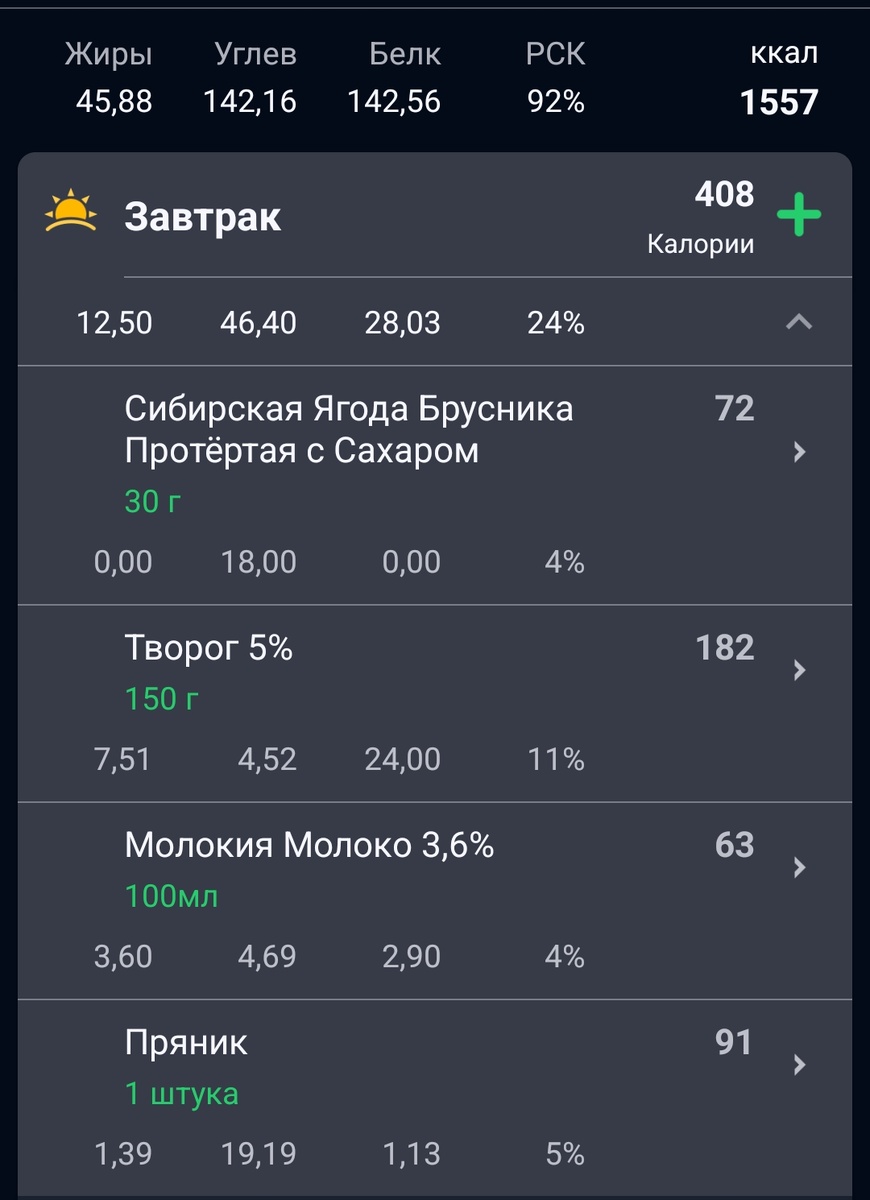870x1200 pixels.
Task: Switch to the Завтрак meal section
Action: [x=204, y=217]
